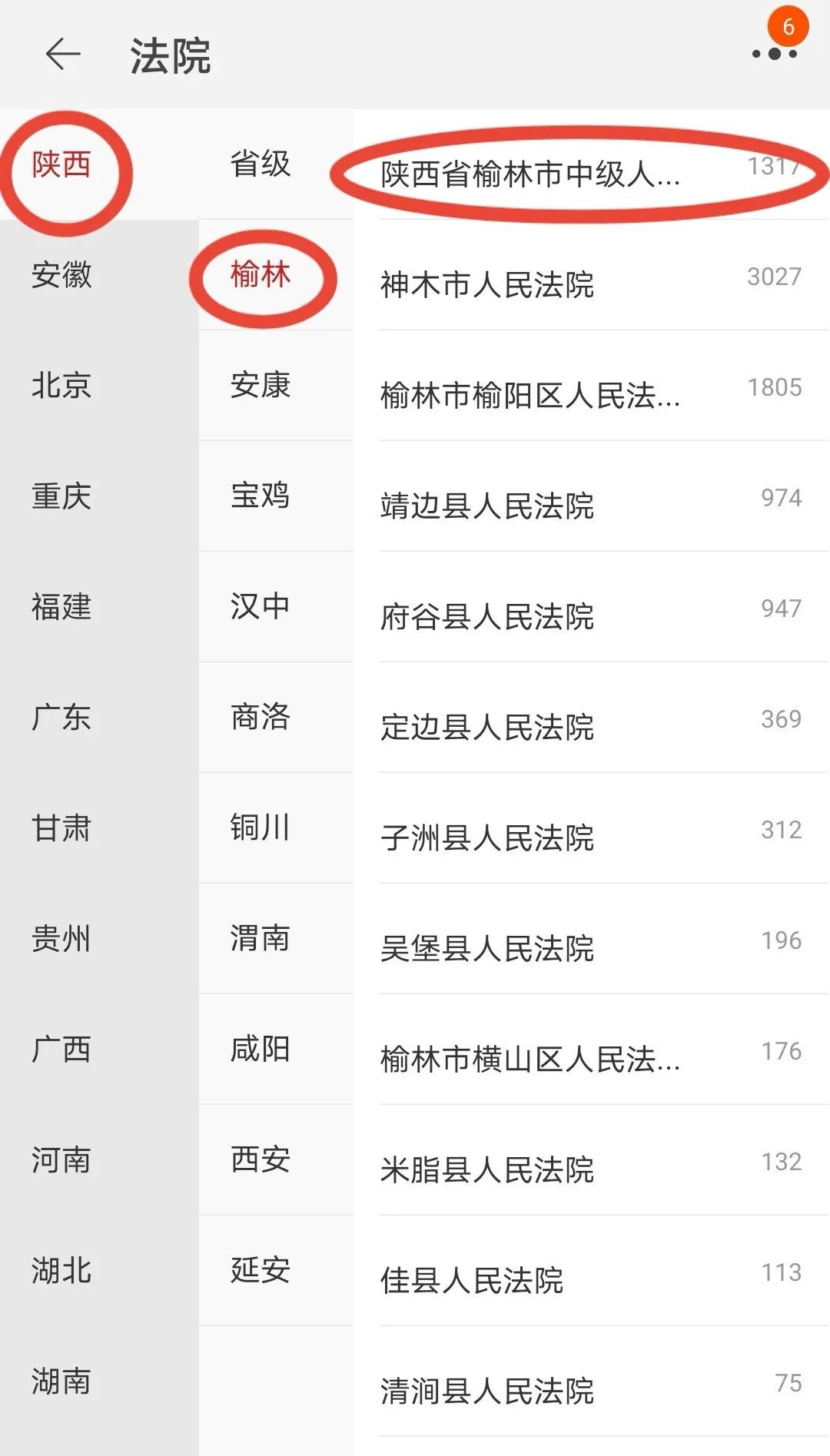Select 安徽 province
Screen dimensions: 830x1456
pos(61,275)
